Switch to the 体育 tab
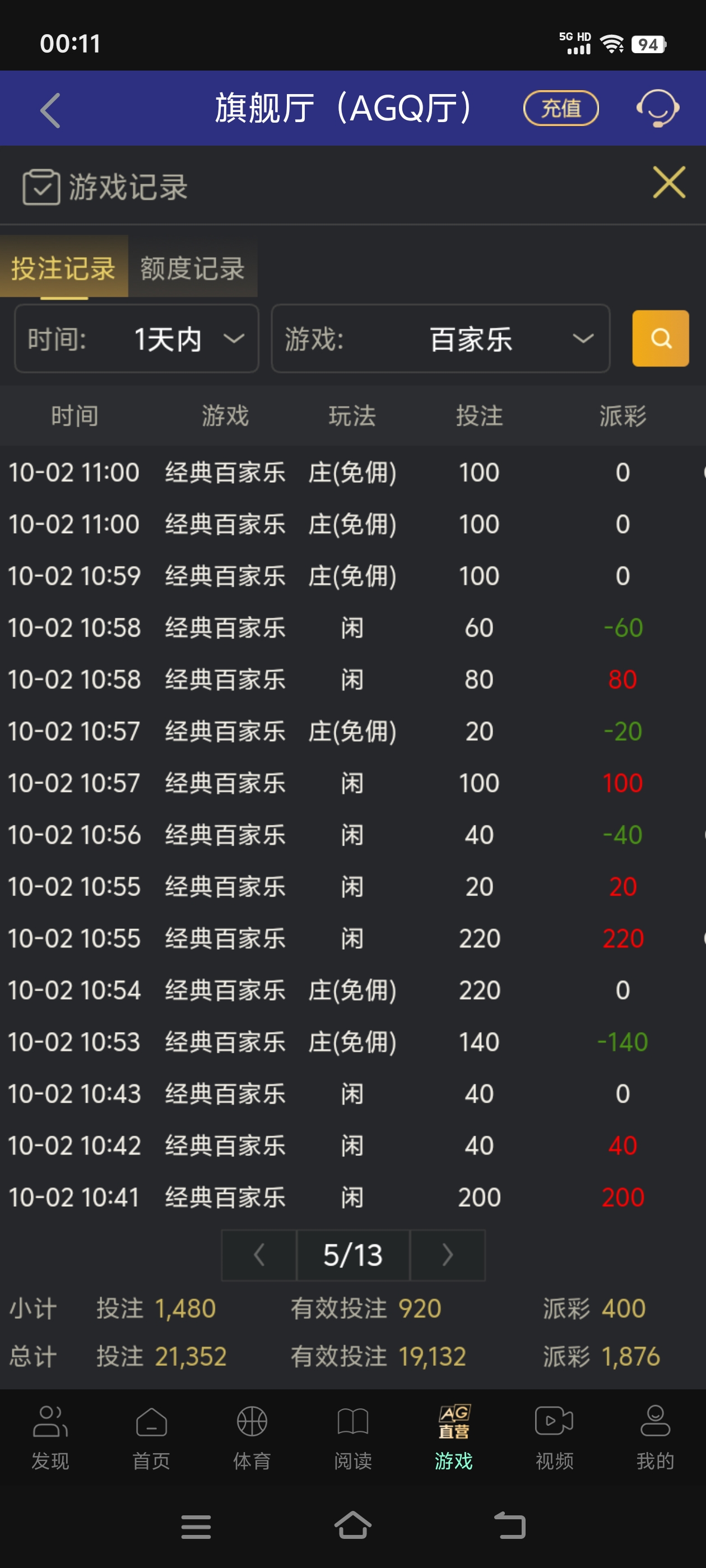Viewport: 706px width, 1568px height. pos(252,1436)
